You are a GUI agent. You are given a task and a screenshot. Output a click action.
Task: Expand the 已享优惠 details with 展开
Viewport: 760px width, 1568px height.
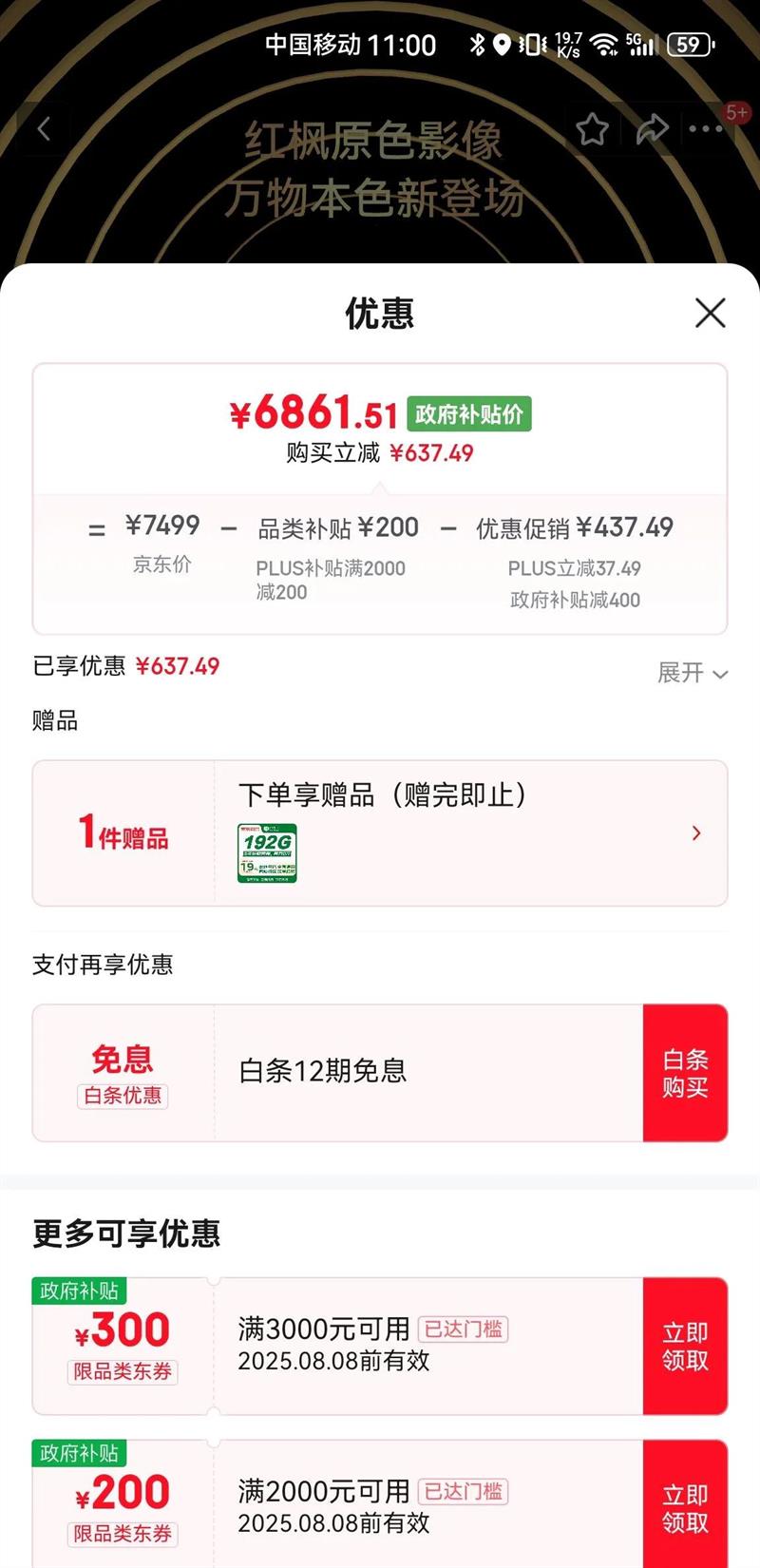click(693, 673)
